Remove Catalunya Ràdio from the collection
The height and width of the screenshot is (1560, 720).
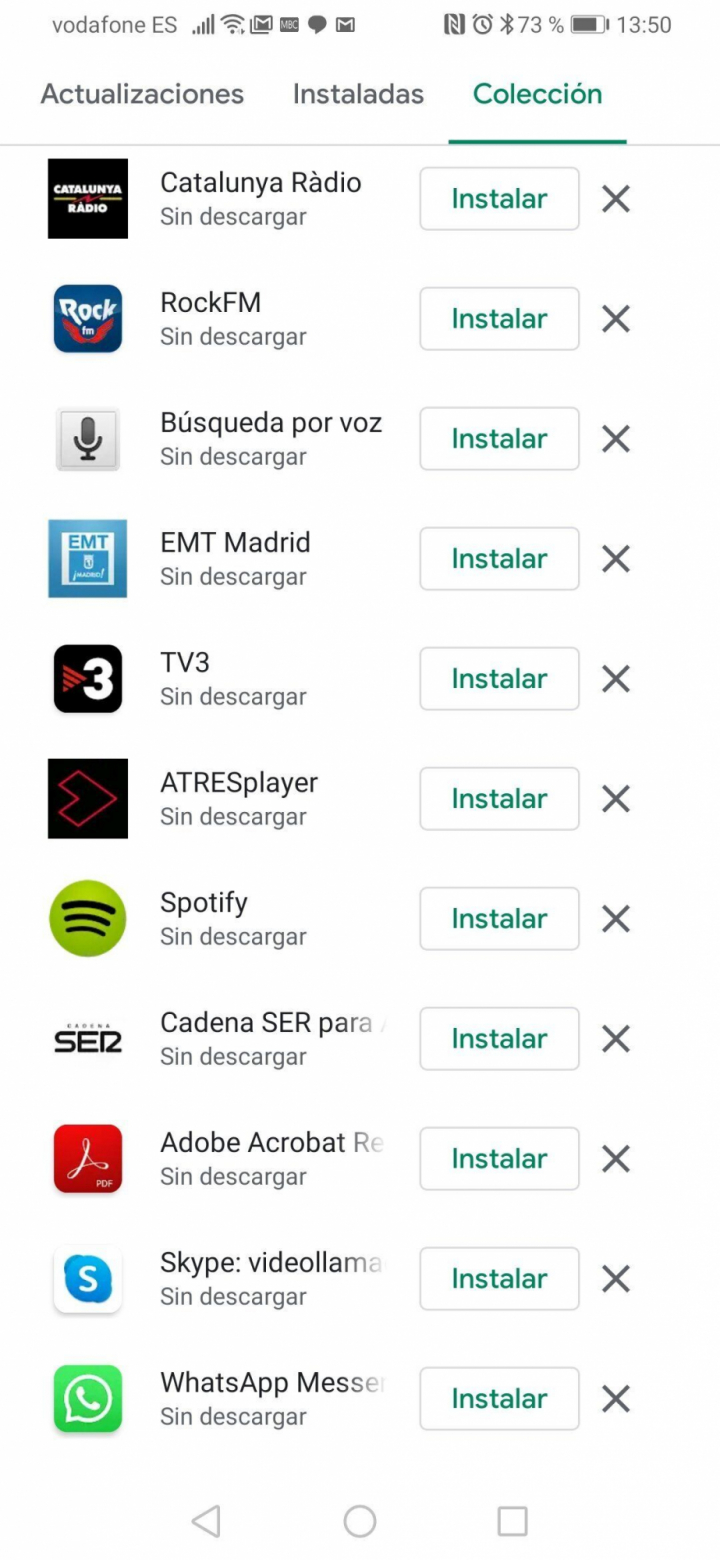[x=616, y=199]
